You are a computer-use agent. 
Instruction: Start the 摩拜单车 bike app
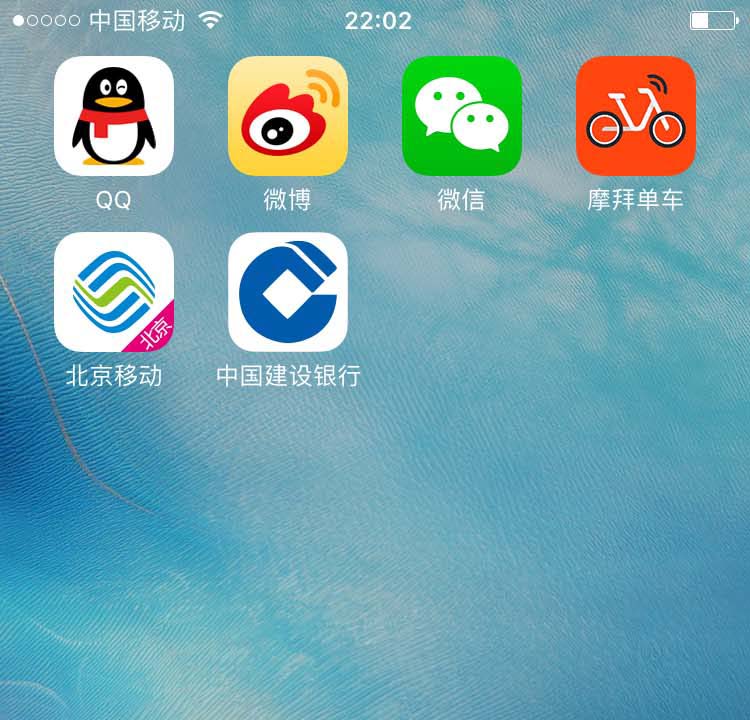[x=636, y=116]
